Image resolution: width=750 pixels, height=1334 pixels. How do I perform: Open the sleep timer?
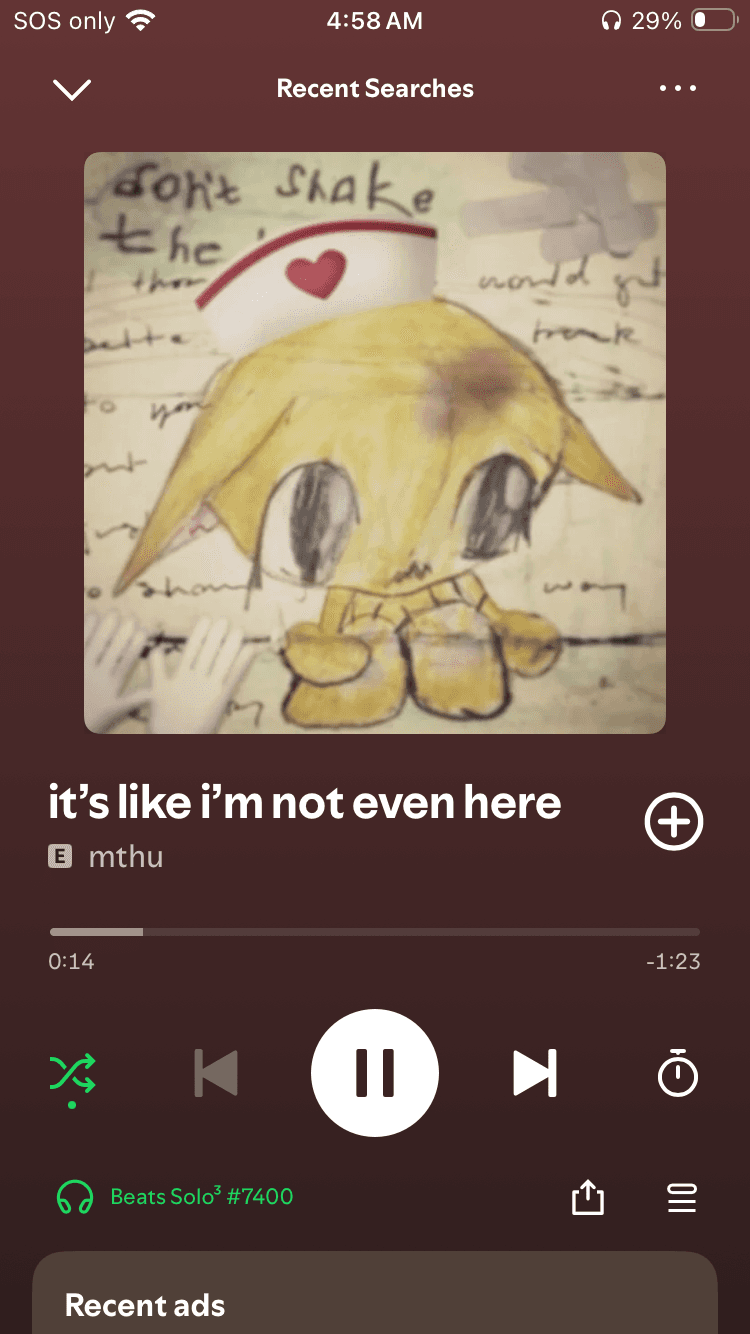[678, 1072]
